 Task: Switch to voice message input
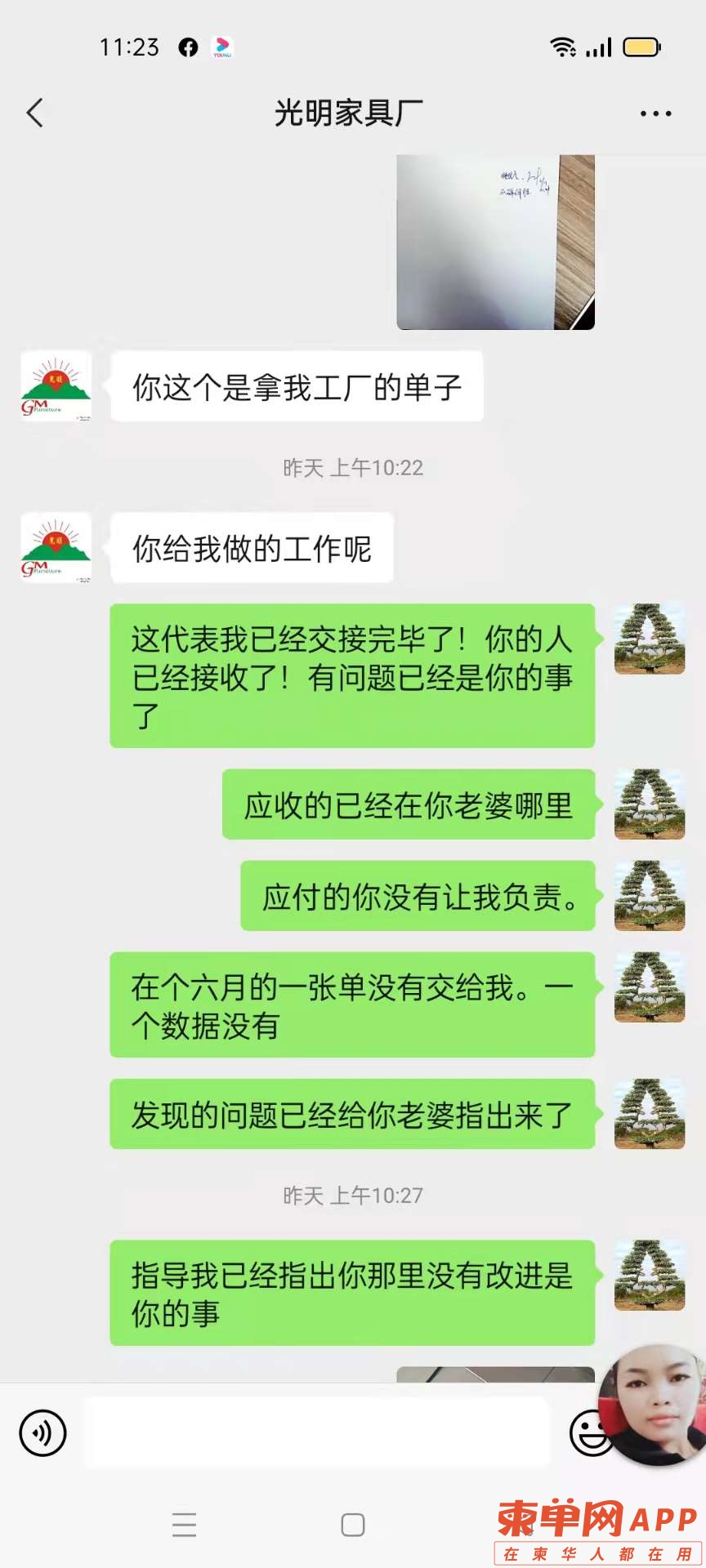[x=42, y=1432]
